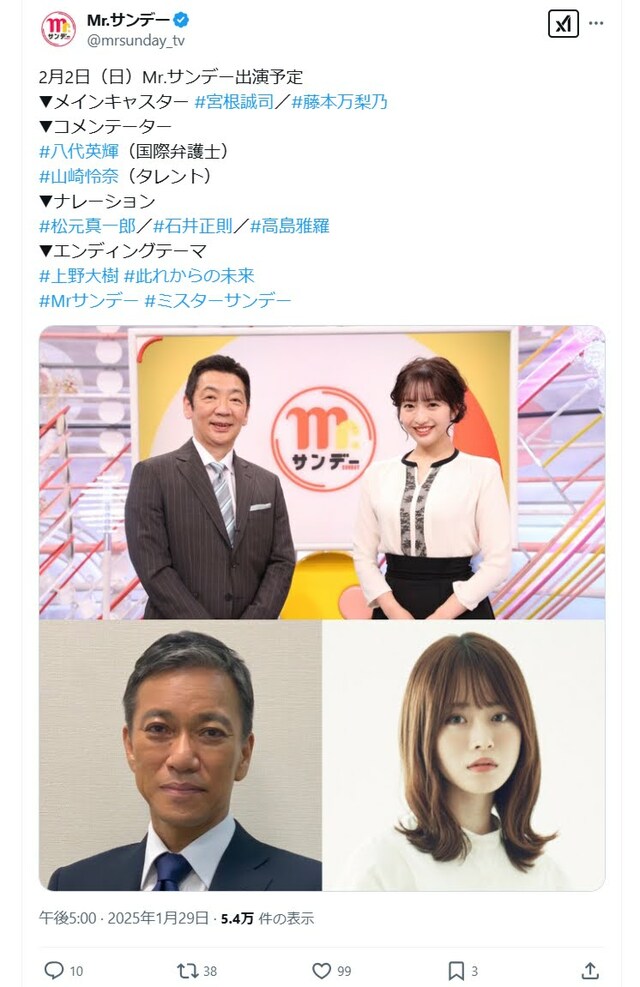Open the Mr.サンデー profile avatar

[58, 28]
